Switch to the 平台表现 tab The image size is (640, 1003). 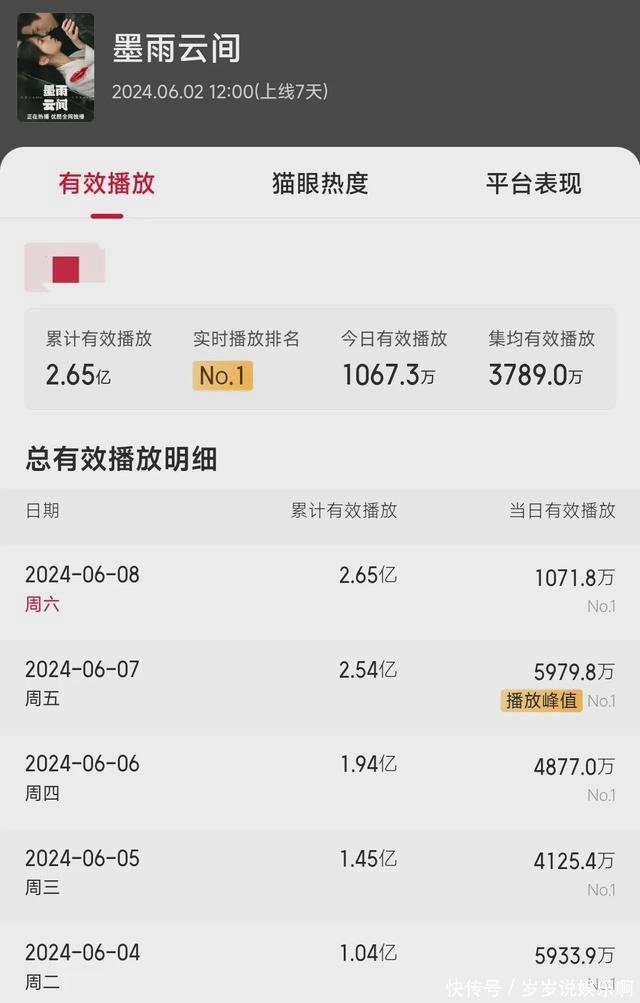[533, 184]
